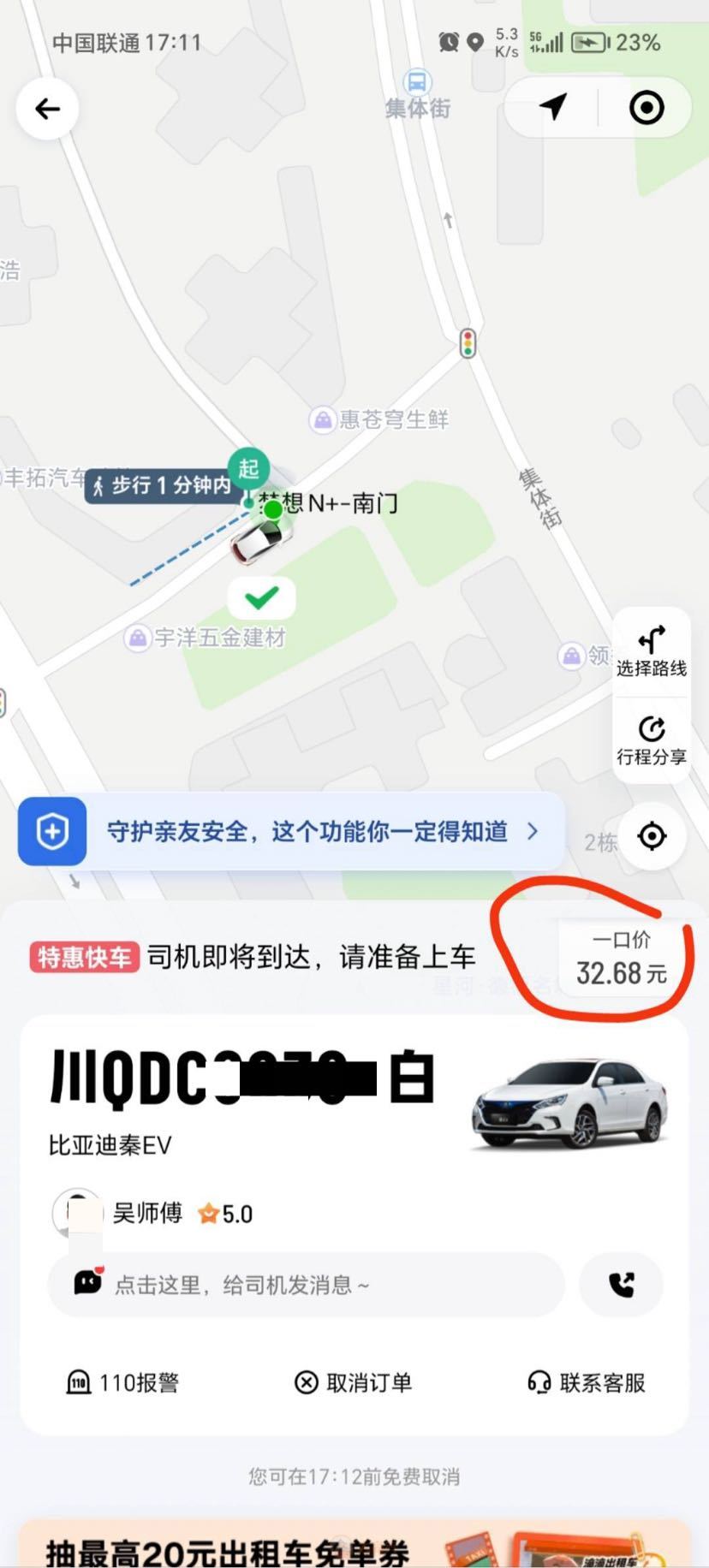View the 一口价 32.68元 price details
The image size is (709, 1568).
[x=622, y=959]
